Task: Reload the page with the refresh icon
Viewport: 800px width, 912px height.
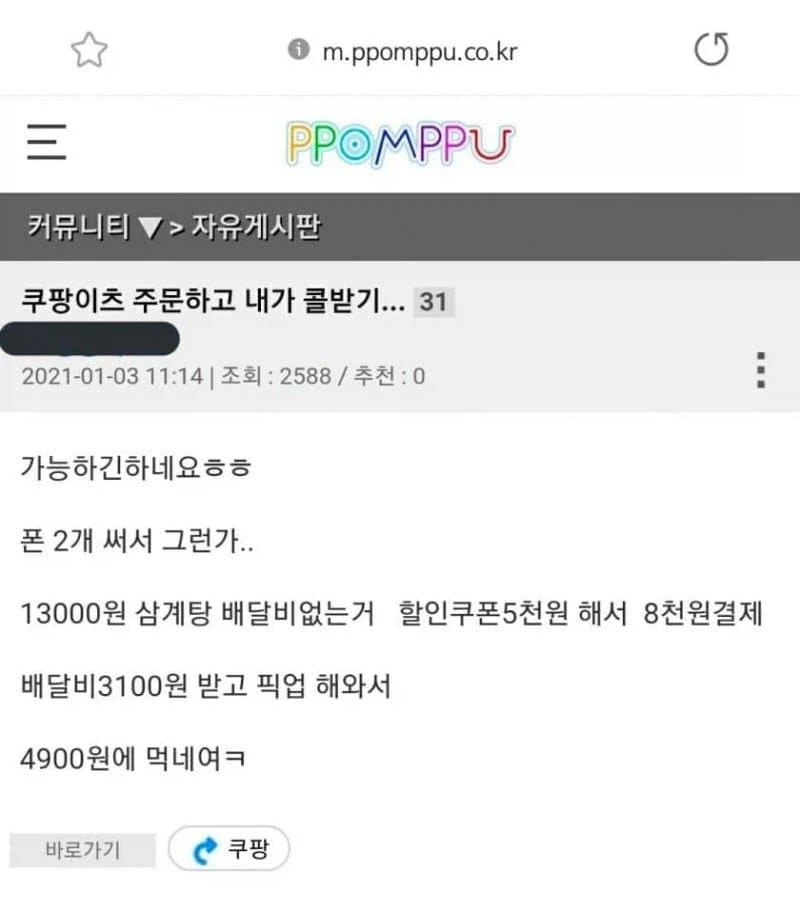Action: (x=712, y=49)
